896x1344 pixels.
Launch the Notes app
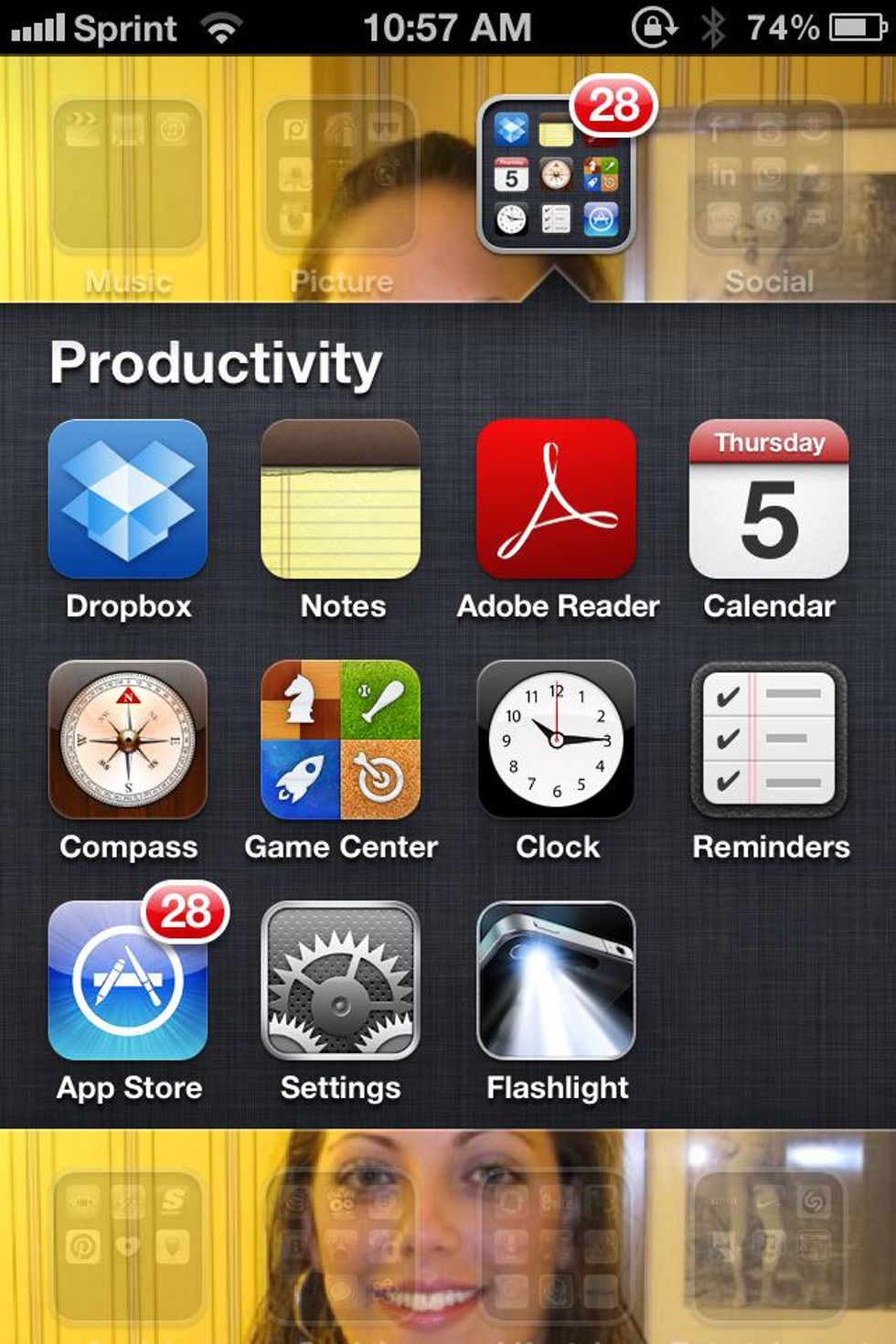click(x=341, y=499)
